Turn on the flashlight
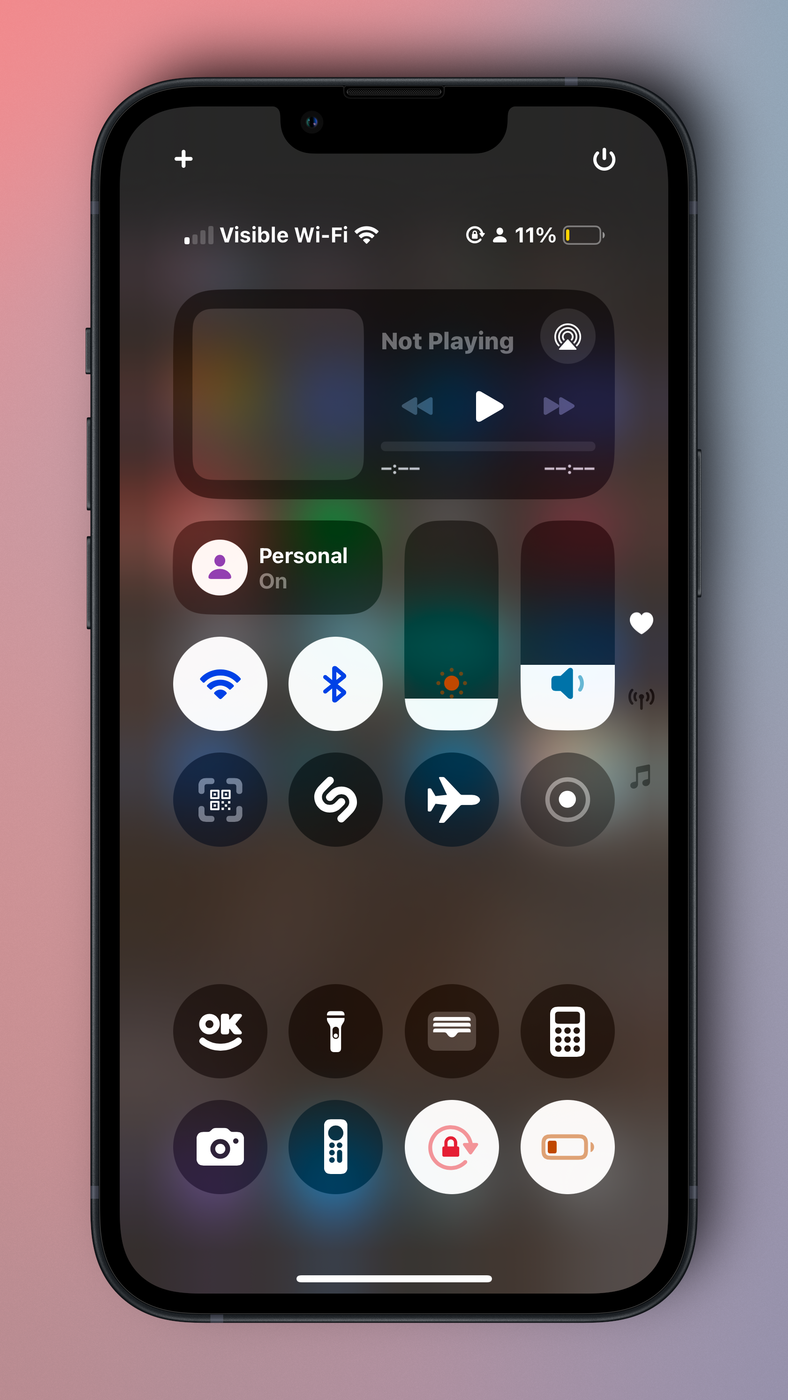 [x=335, y=1031]
